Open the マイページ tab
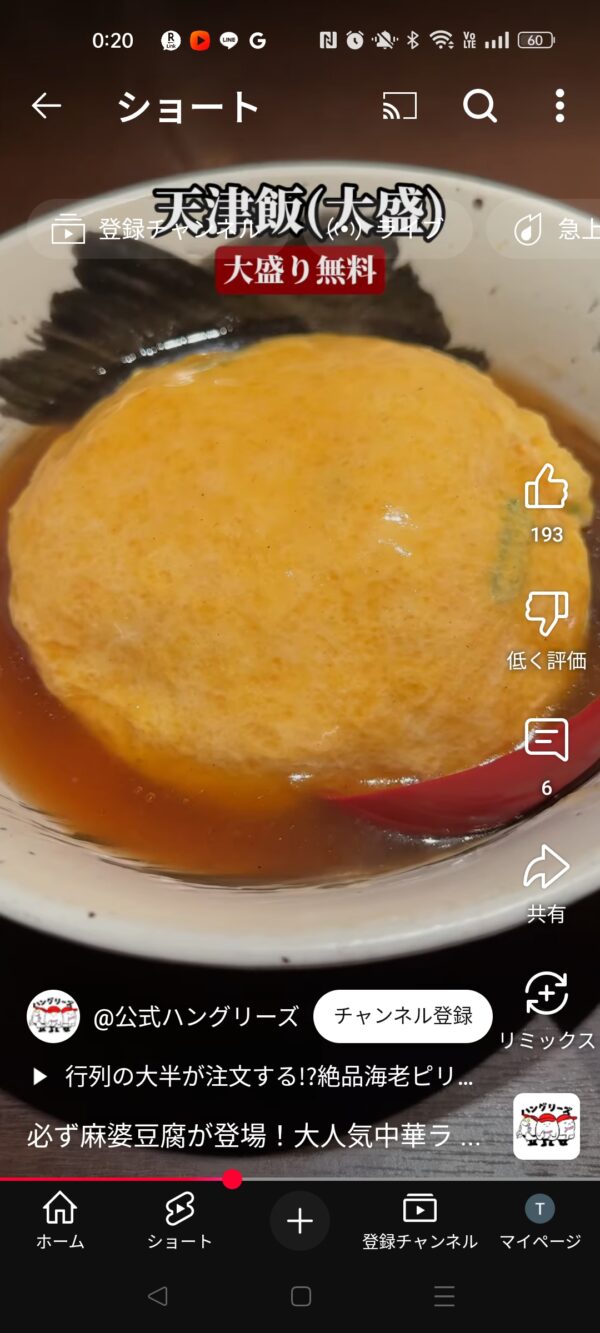This screenshot has width=600, height=1333. pos(540,1221)
